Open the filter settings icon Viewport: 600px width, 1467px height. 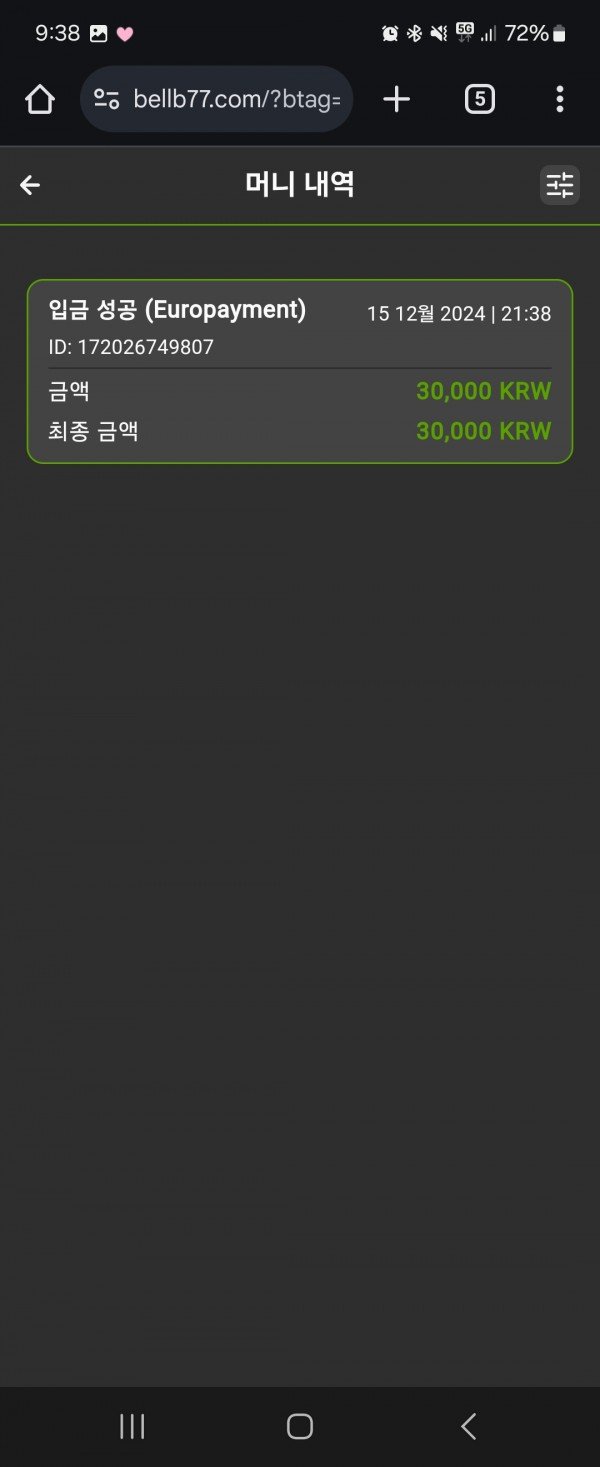pyautogui.click(x=559, y=185)
